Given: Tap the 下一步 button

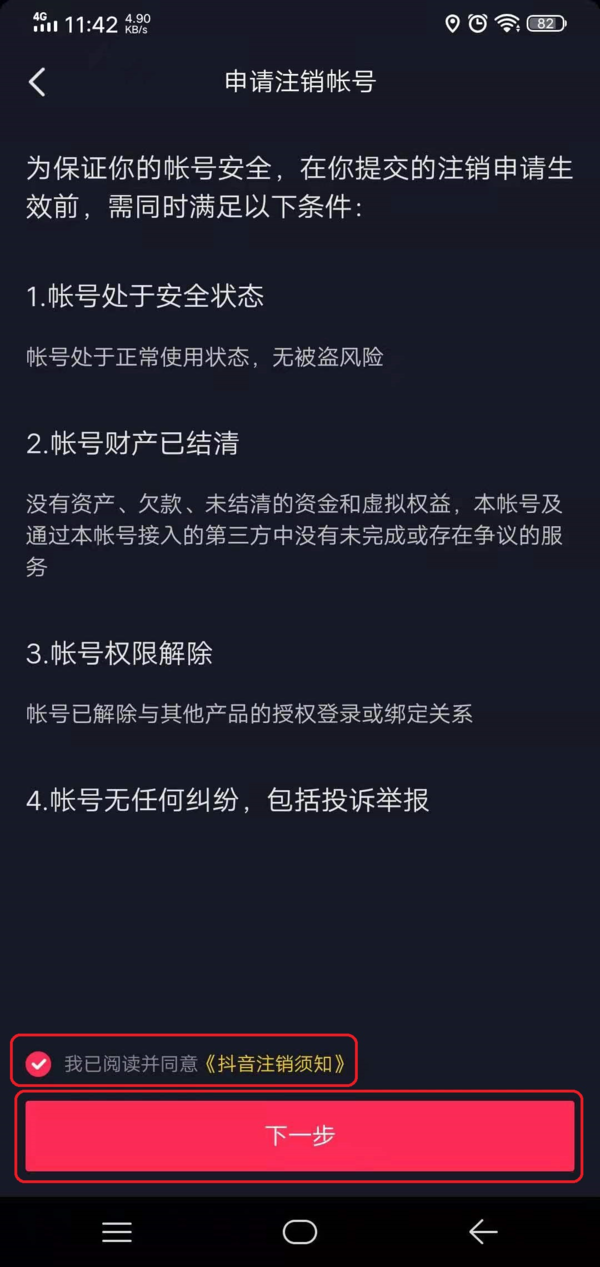Looking at the screenshot, I should click(300, 1135).
